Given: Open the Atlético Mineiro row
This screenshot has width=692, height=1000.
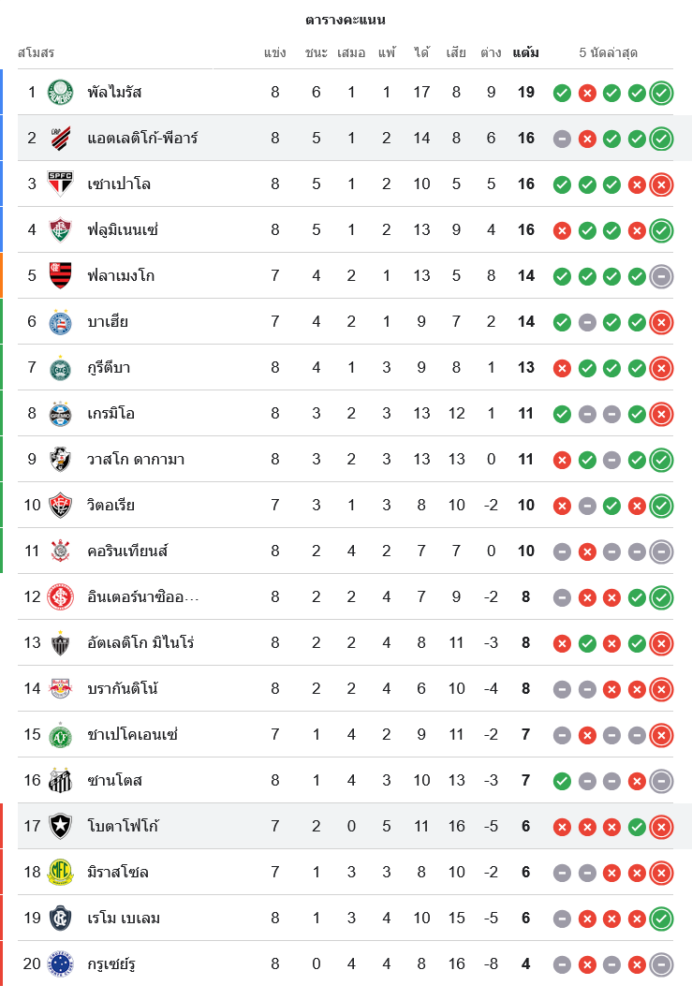Looking at the screenshot, I should (x=140, y=643).
